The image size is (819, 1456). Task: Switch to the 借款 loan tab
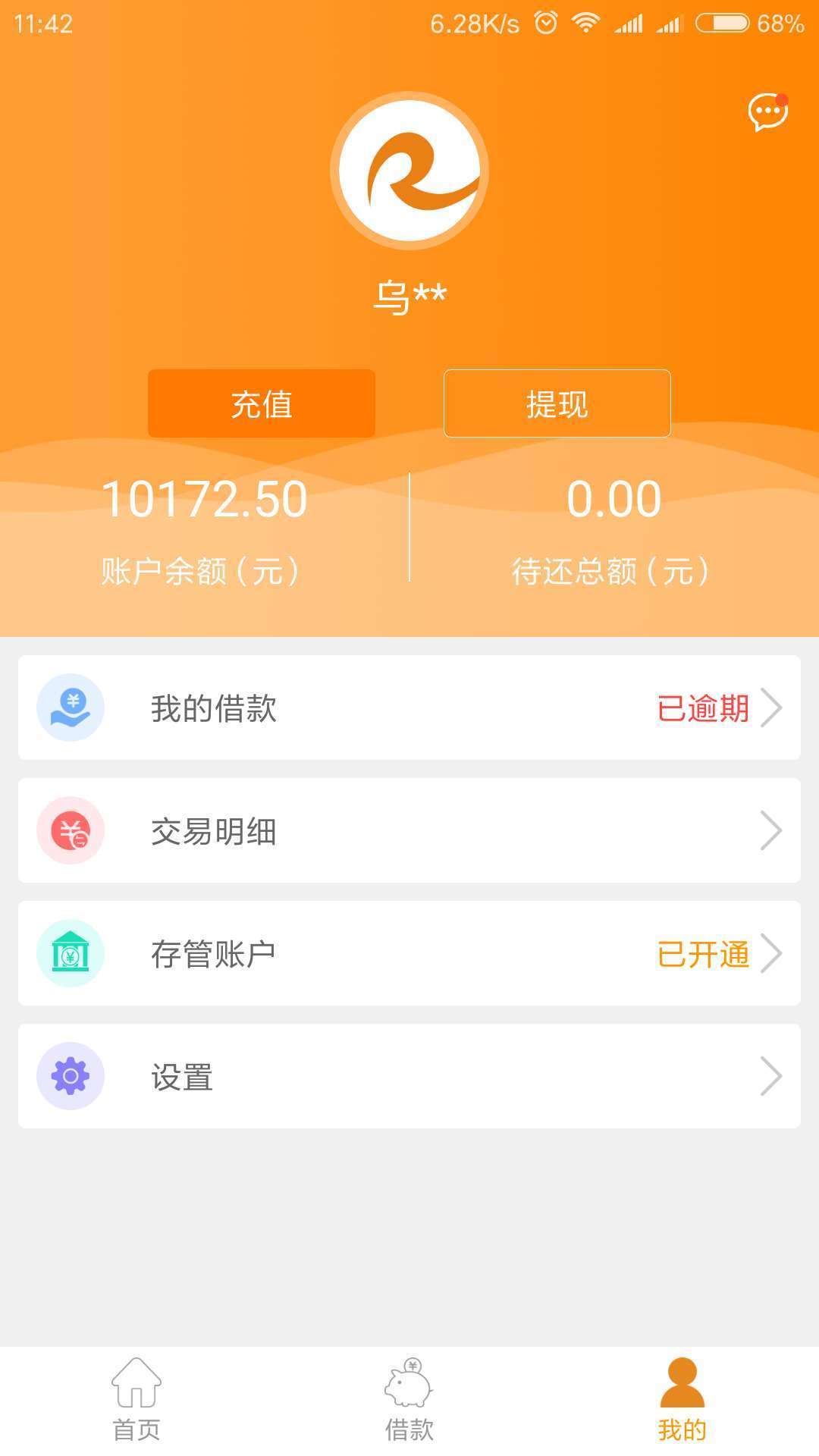(409, 1400)
